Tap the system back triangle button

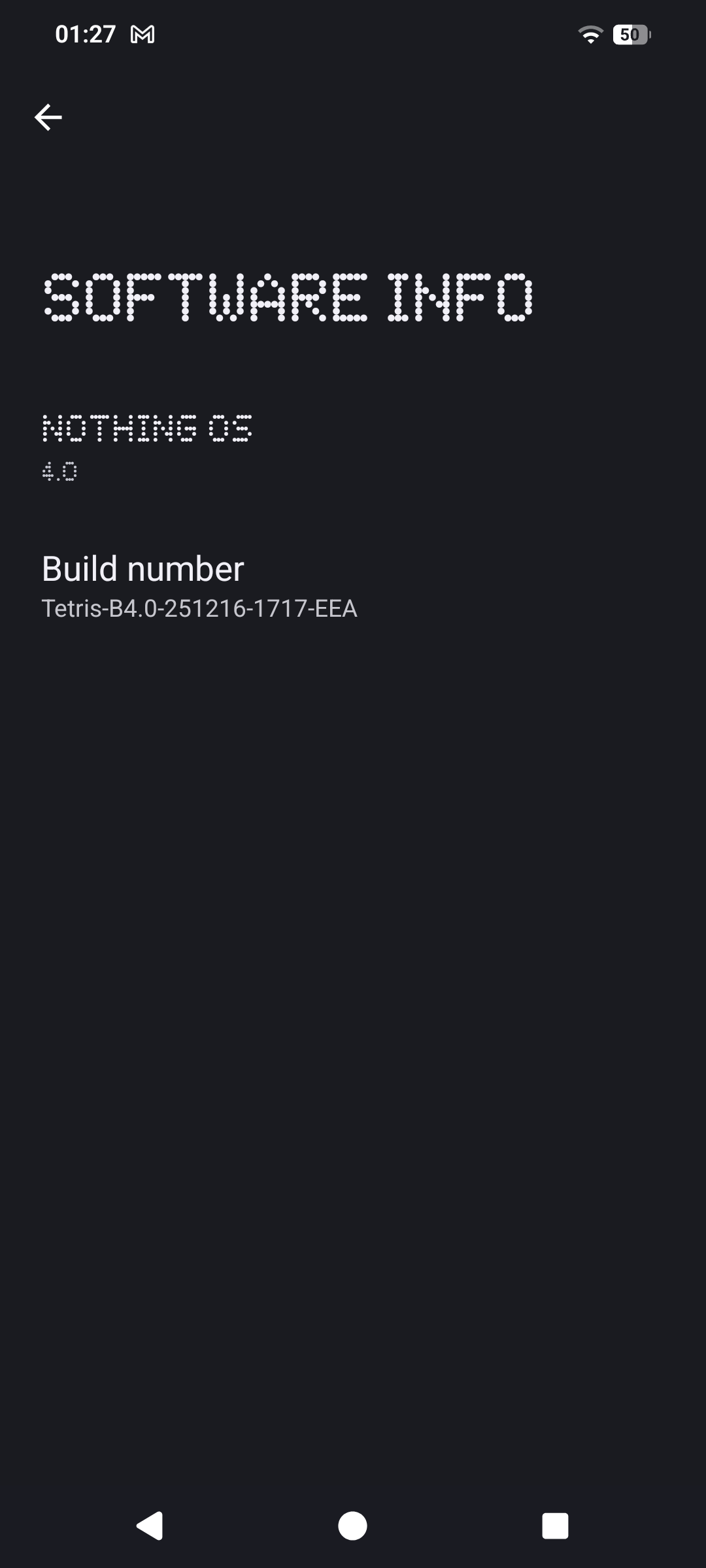[150, 1526]
